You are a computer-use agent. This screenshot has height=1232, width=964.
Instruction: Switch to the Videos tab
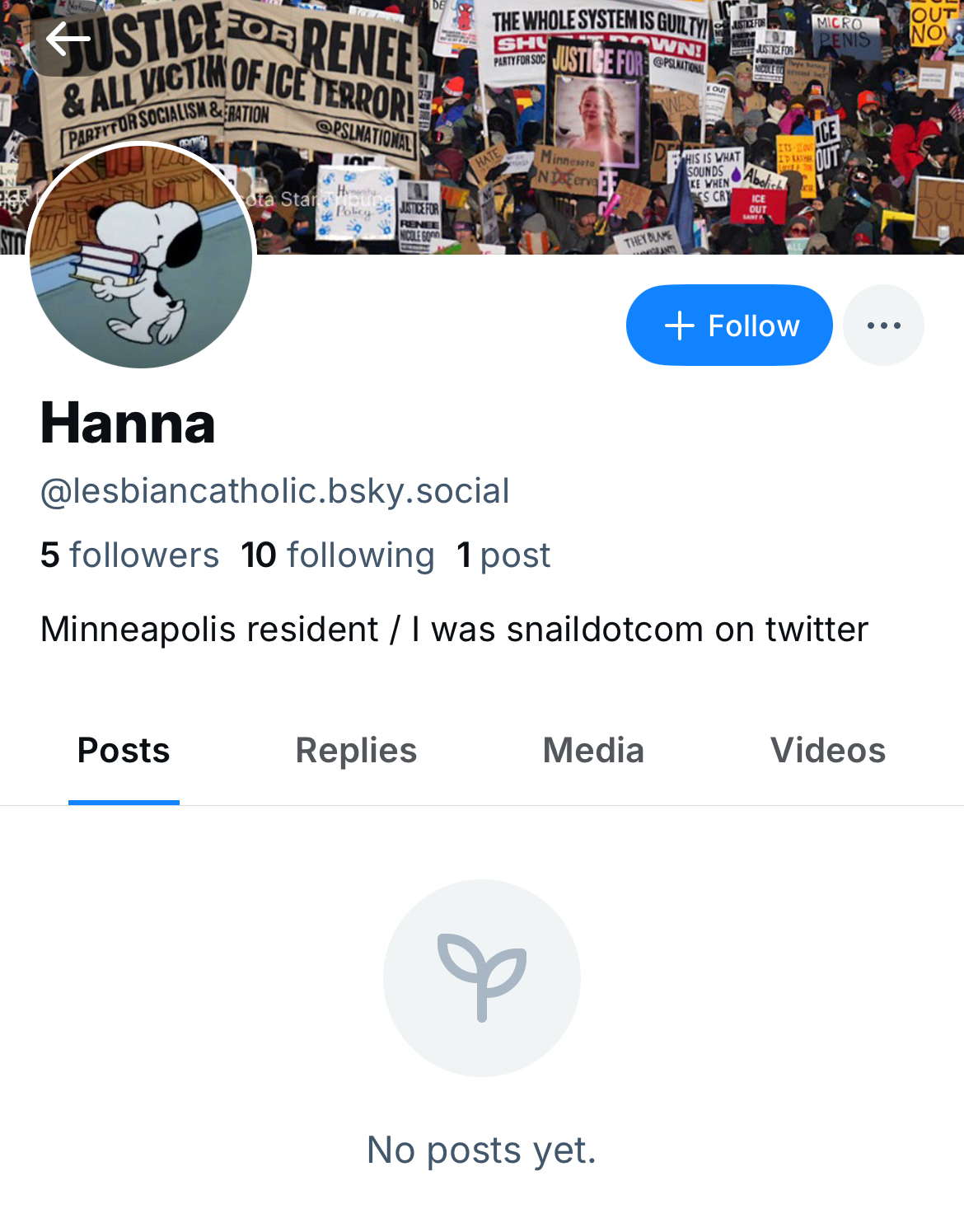(828, 751)
